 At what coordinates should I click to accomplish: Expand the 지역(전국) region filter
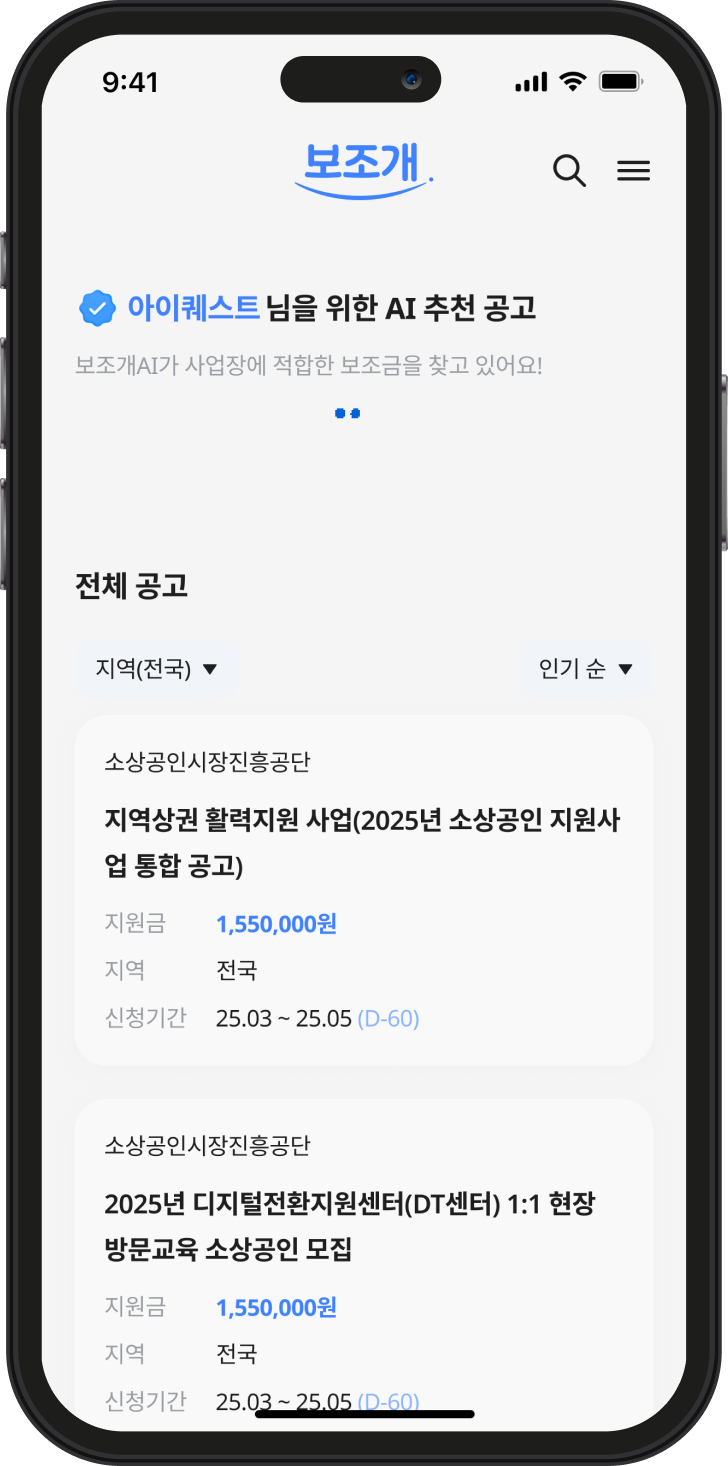pyautogui.click(x=157, y=669)
